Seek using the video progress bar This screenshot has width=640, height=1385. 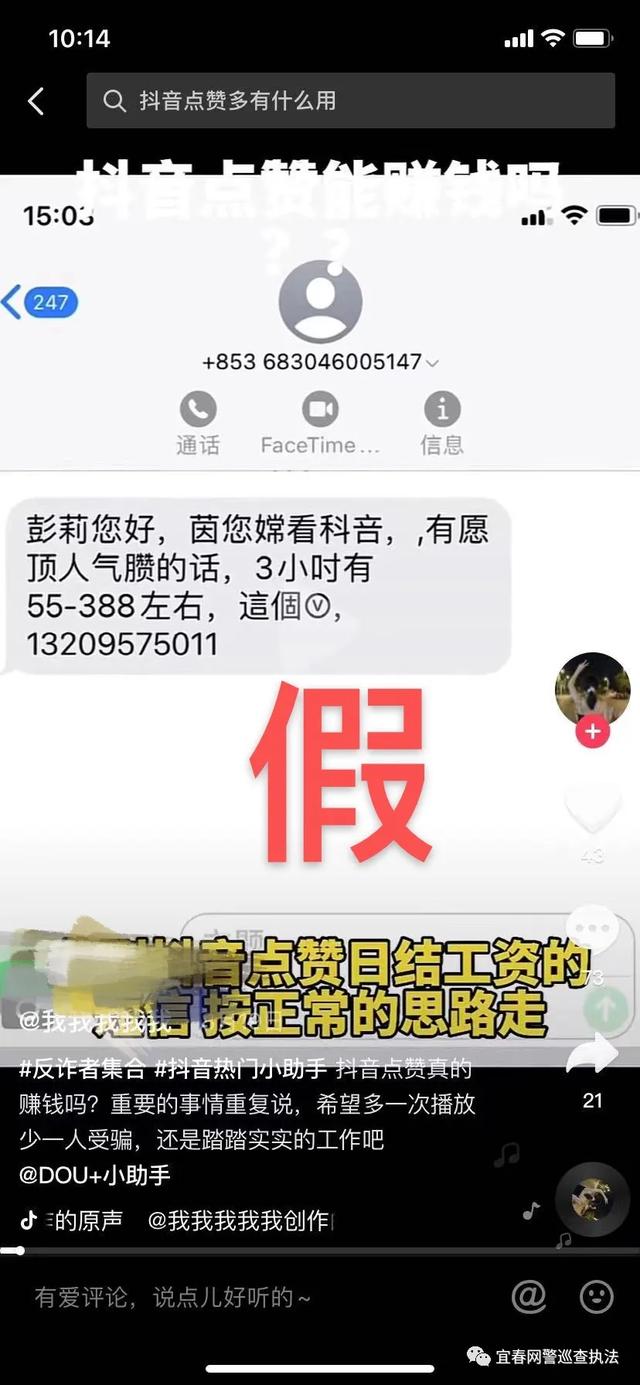[x=320, y=1250]
